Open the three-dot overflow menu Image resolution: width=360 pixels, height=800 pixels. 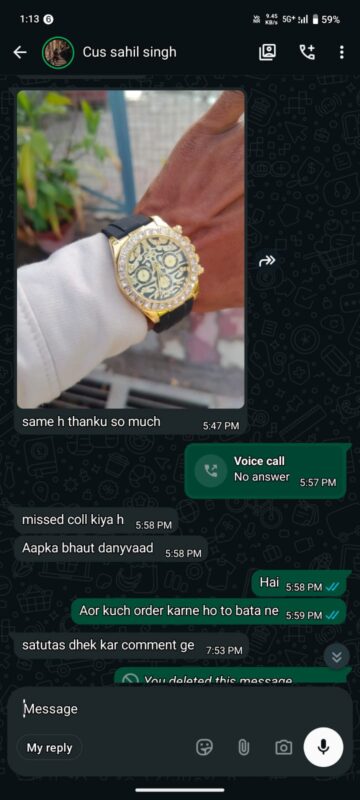342,52
